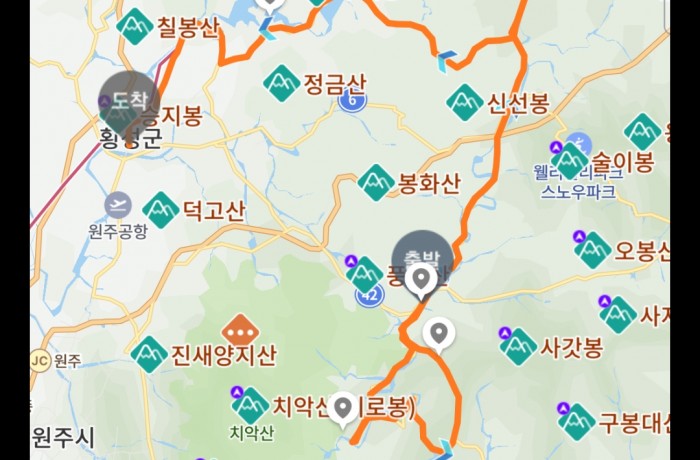Select the 정금산 mountain marker
The height and width of the screenshot is (460, 700).
pos(282,83)
